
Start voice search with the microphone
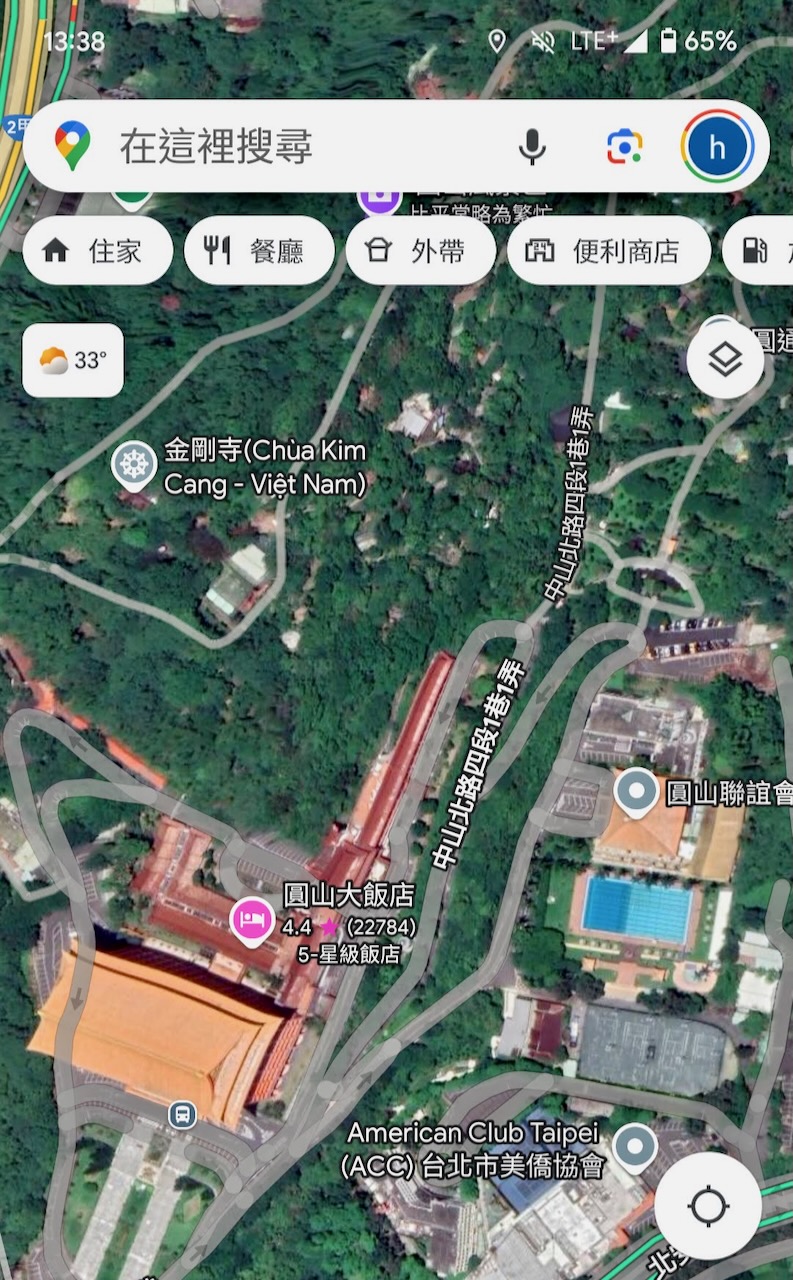click(532, 147)
